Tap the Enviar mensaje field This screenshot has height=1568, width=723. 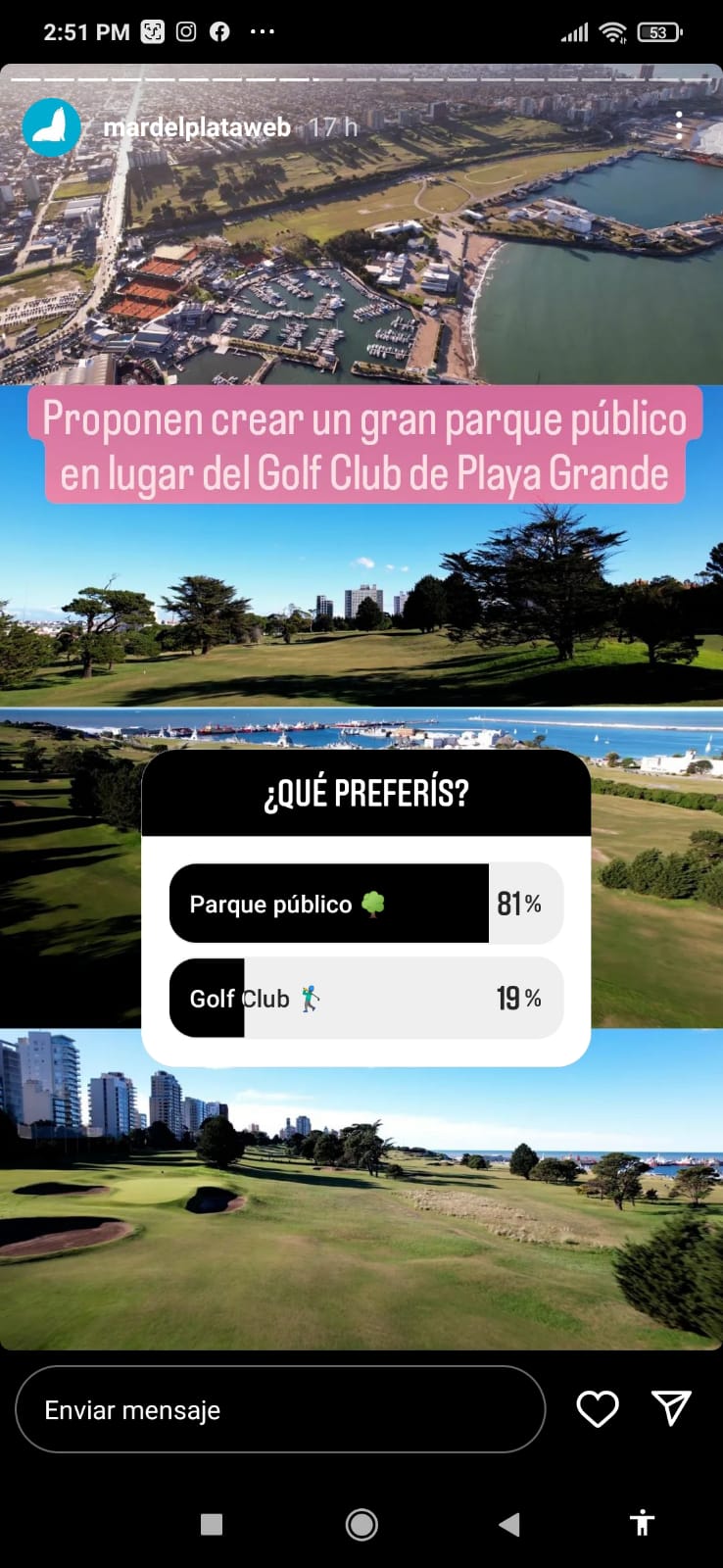point(280,1409)
